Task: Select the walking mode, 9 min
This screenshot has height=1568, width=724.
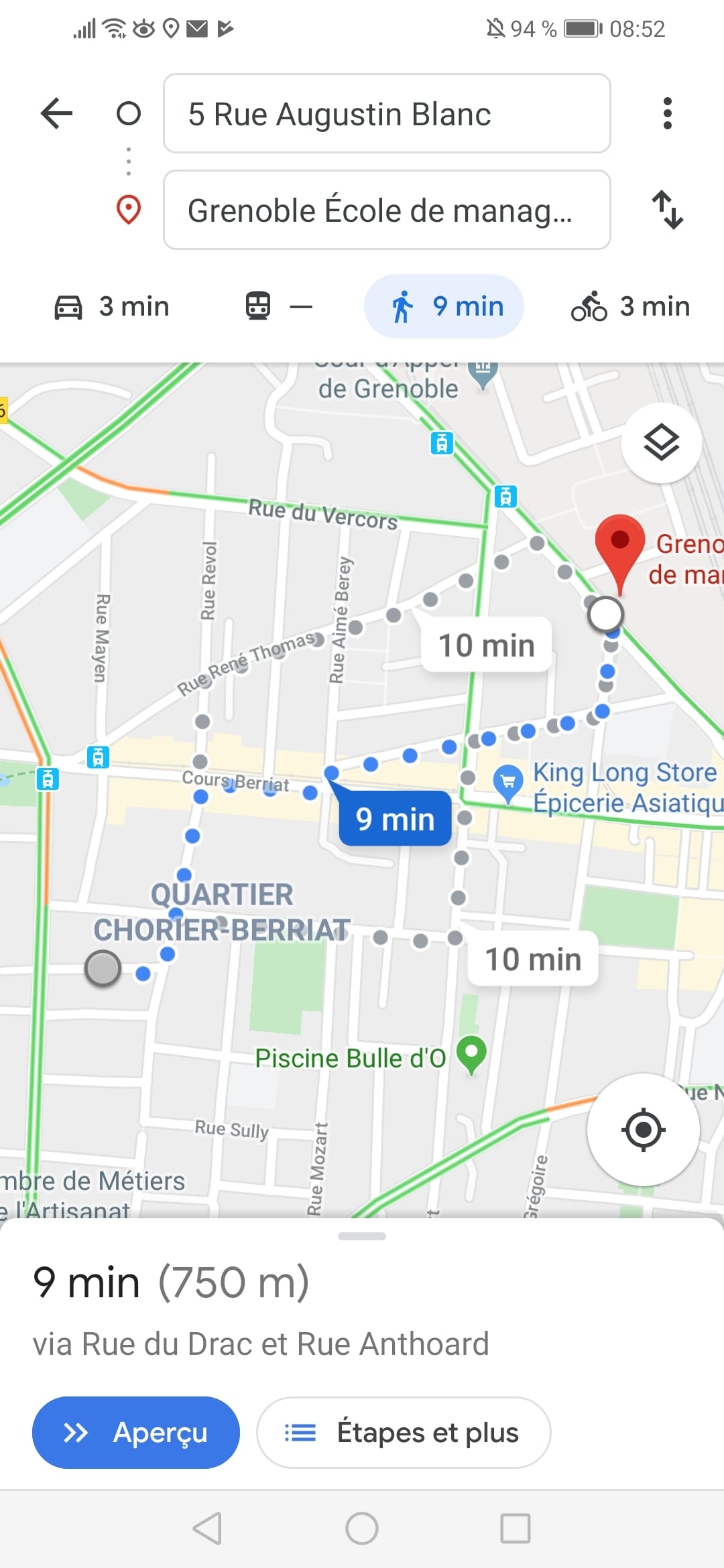Action: pyautogui.click(x=444, y=307)
